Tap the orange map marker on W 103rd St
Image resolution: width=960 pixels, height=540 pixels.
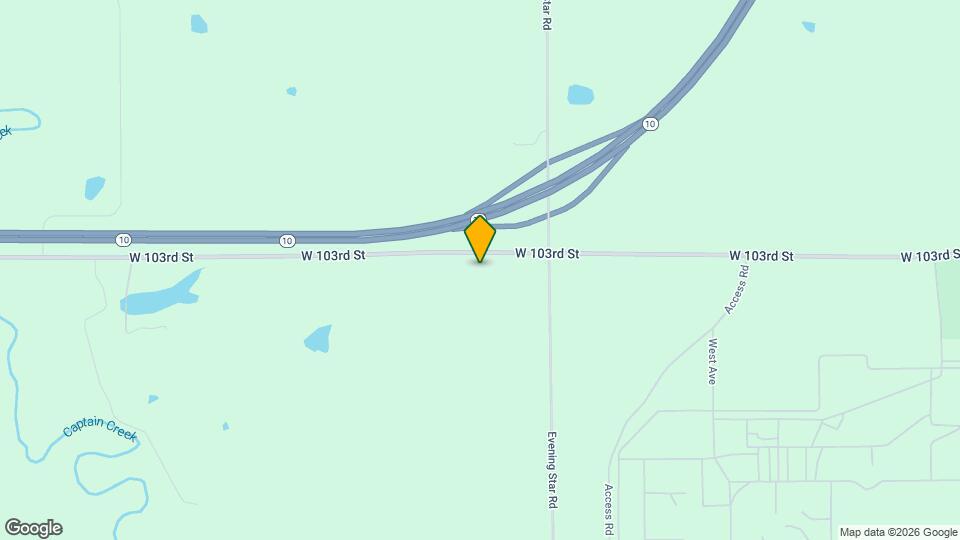(480, 239)
